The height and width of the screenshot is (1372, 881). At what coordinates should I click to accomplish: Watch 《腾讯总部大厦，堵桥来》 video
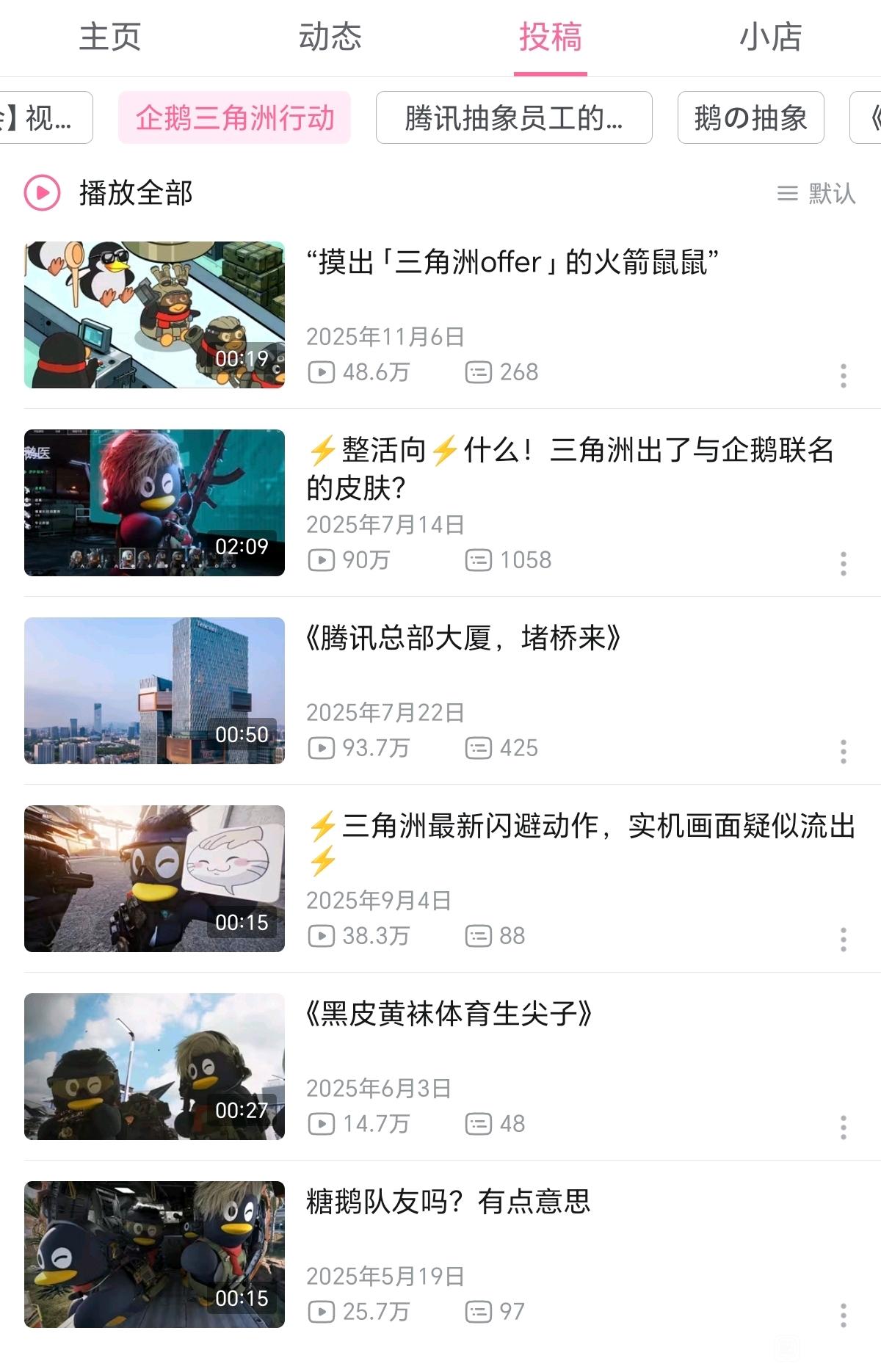463,638
